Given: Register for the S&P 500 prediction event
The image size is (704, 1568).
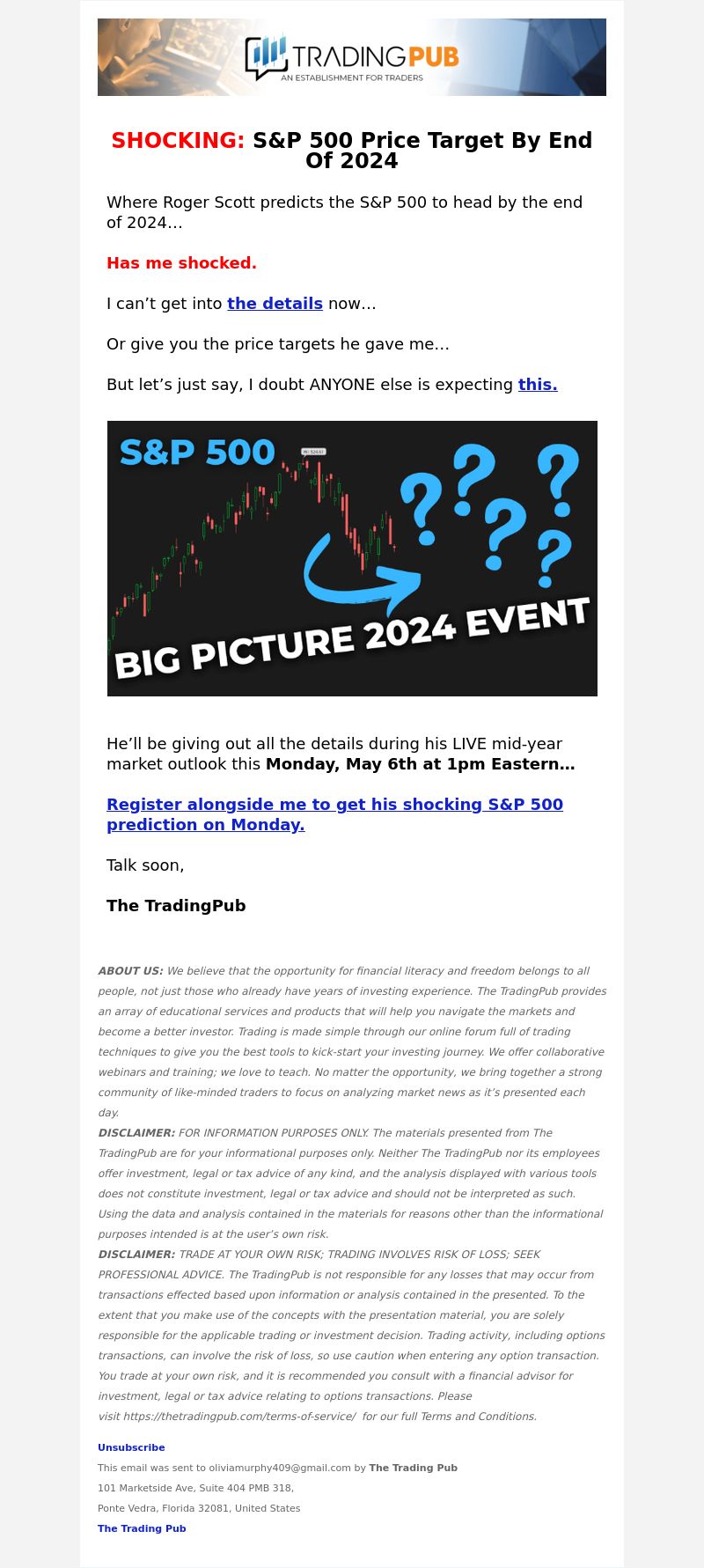Looking at the screenshot, I should click(334, 814).
